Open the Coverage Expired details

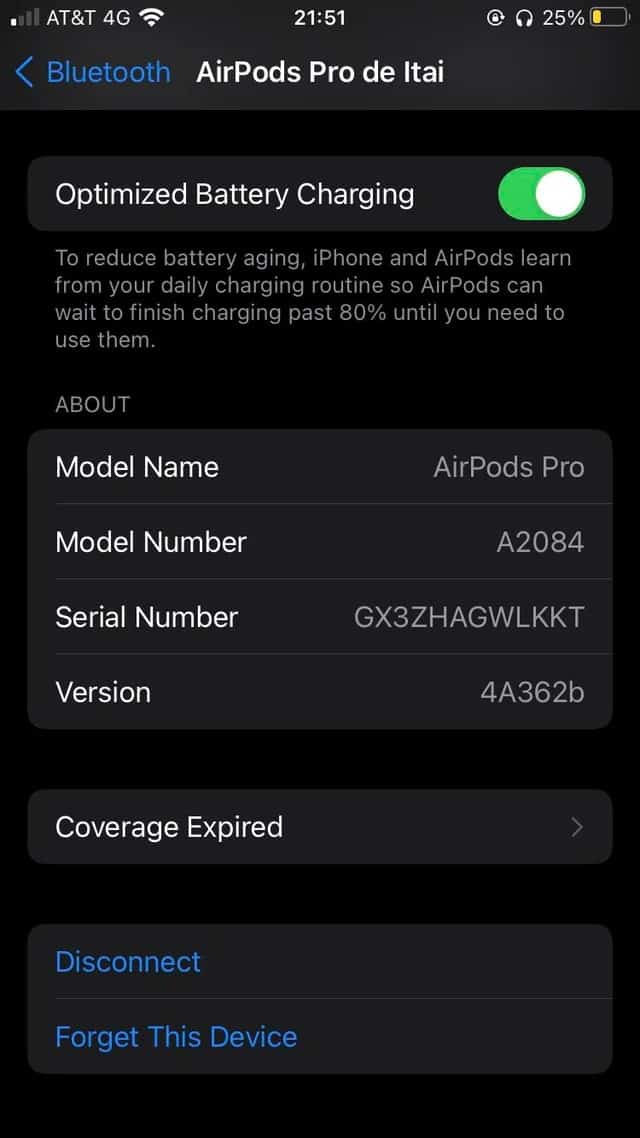tap(319, 827)
